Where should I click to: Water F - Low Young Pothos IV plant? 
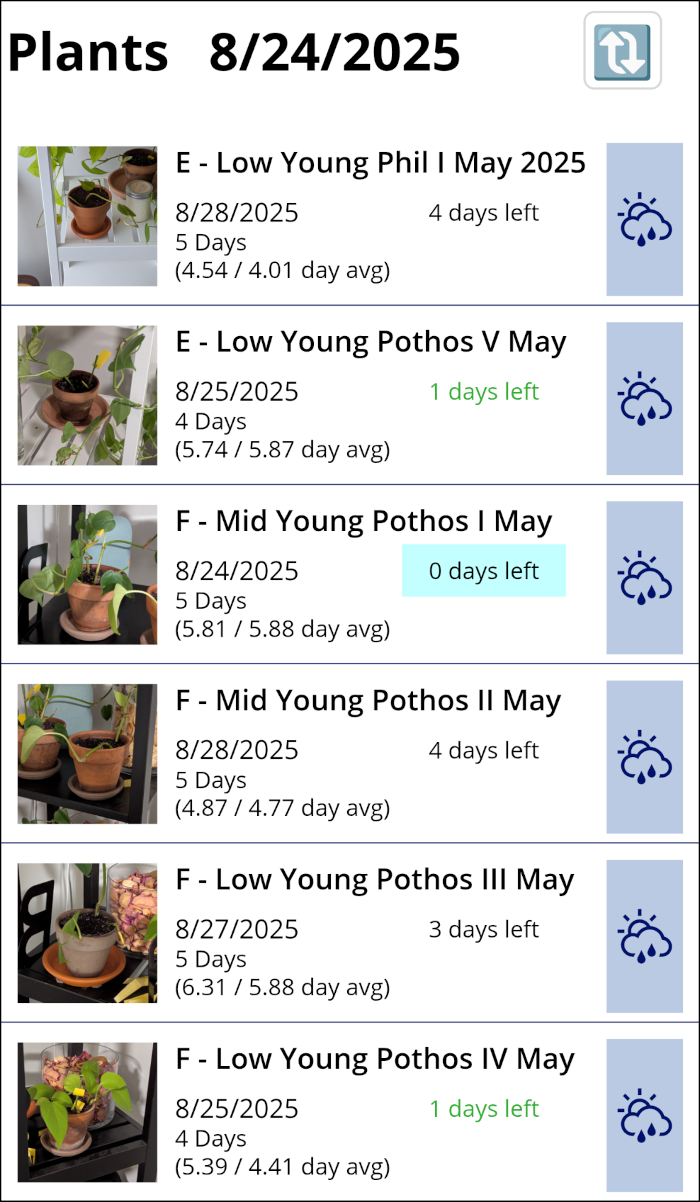tap(645, 1115)
